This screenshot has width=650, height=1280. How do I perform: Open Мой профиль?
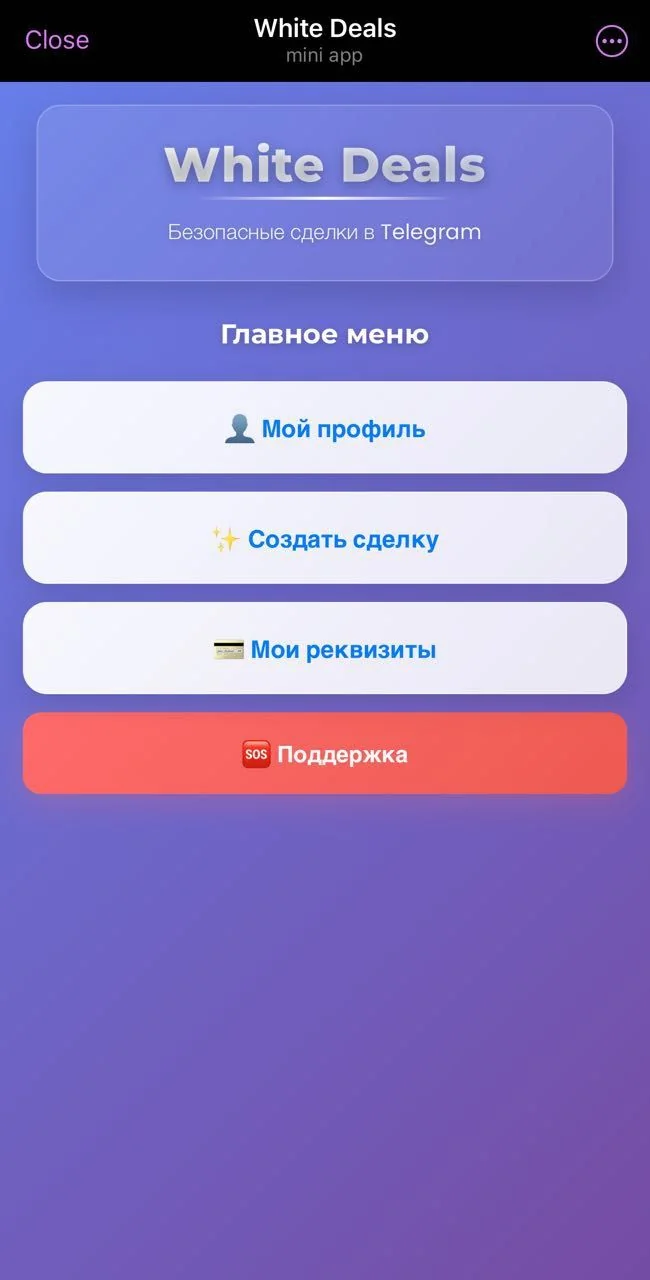(325, 427)
